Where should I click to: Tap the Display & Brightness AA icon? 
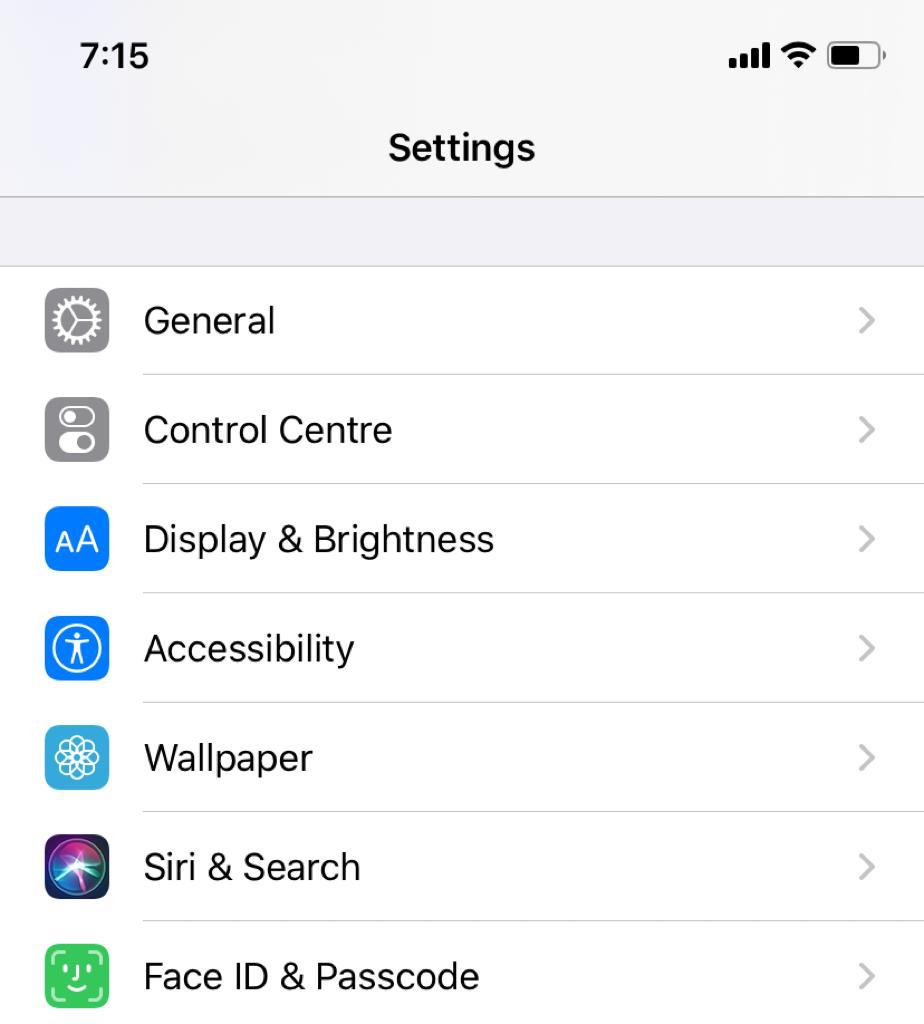(x=76, y=539)
